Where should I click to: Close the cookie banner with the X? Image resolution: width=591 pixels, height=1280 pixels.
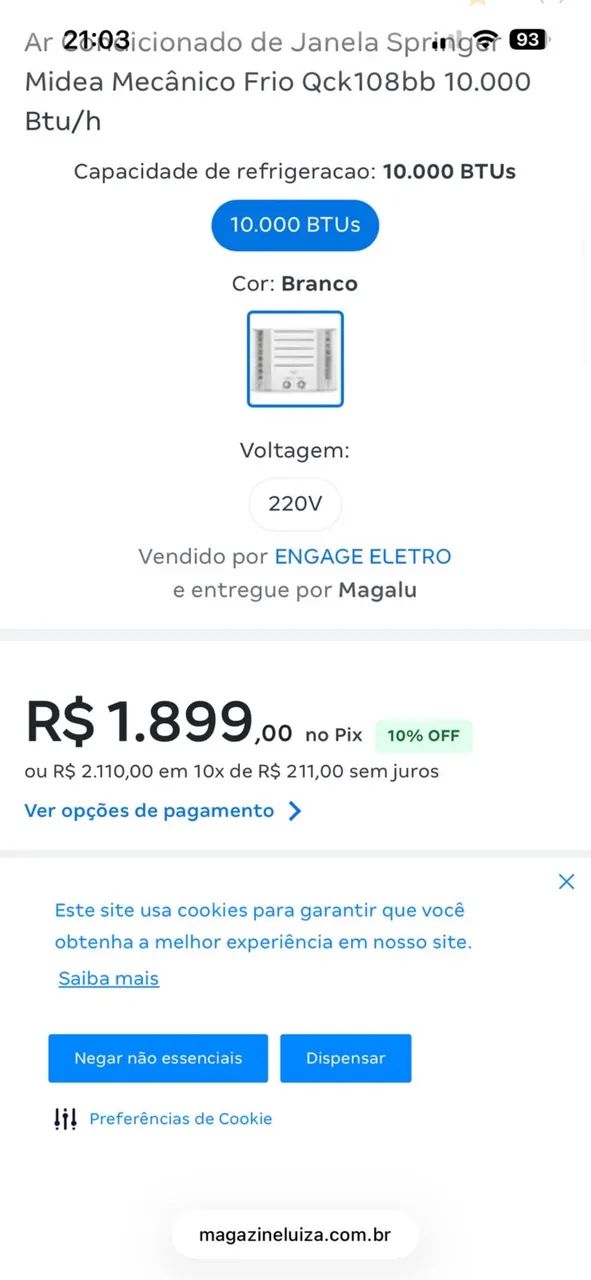tap(566, 881)
